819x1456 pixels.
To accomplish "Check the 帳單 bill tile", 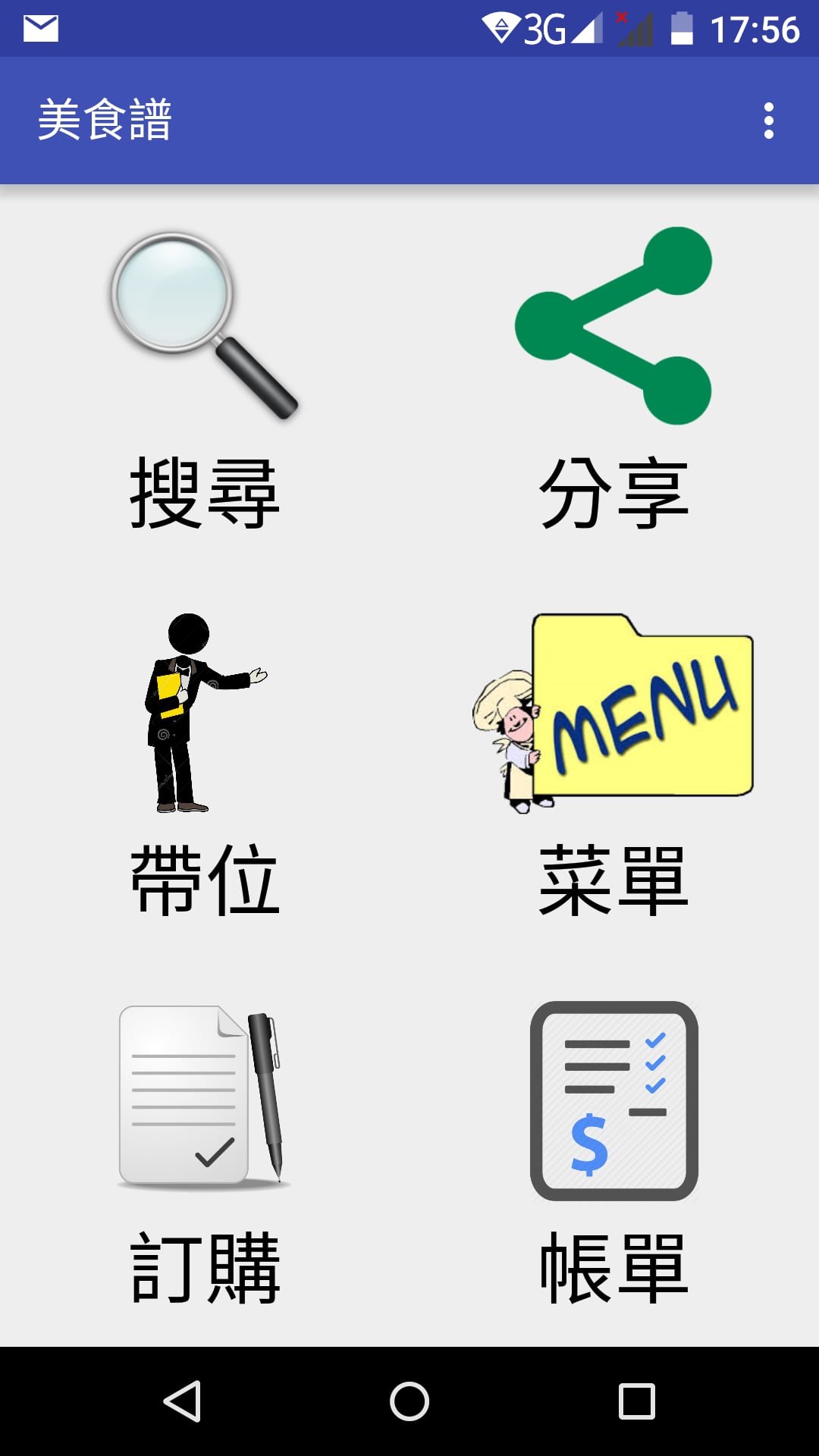I will (613, 1153).
